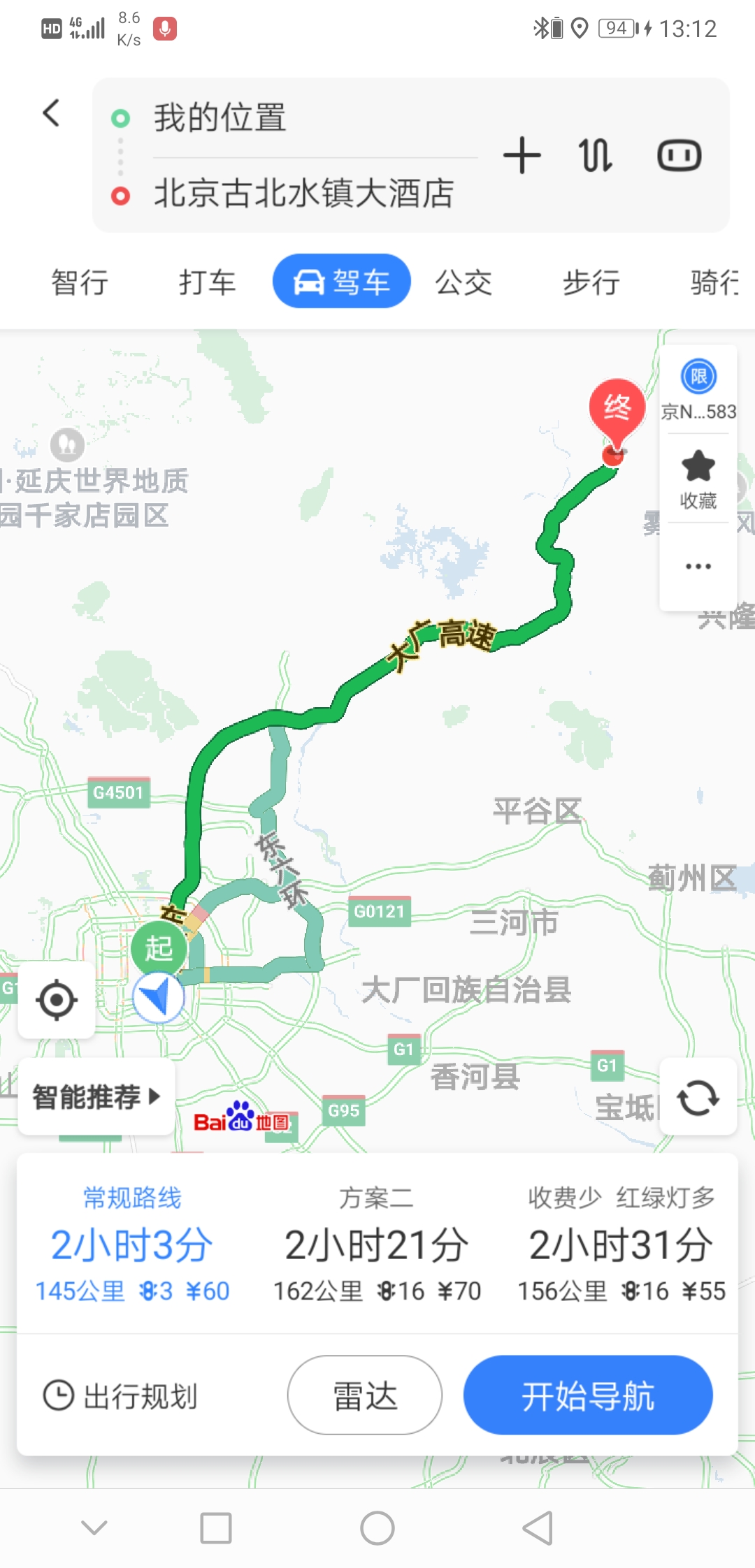Go back using the left arrow
755x1568 pixels.
[x=51, y=113]
